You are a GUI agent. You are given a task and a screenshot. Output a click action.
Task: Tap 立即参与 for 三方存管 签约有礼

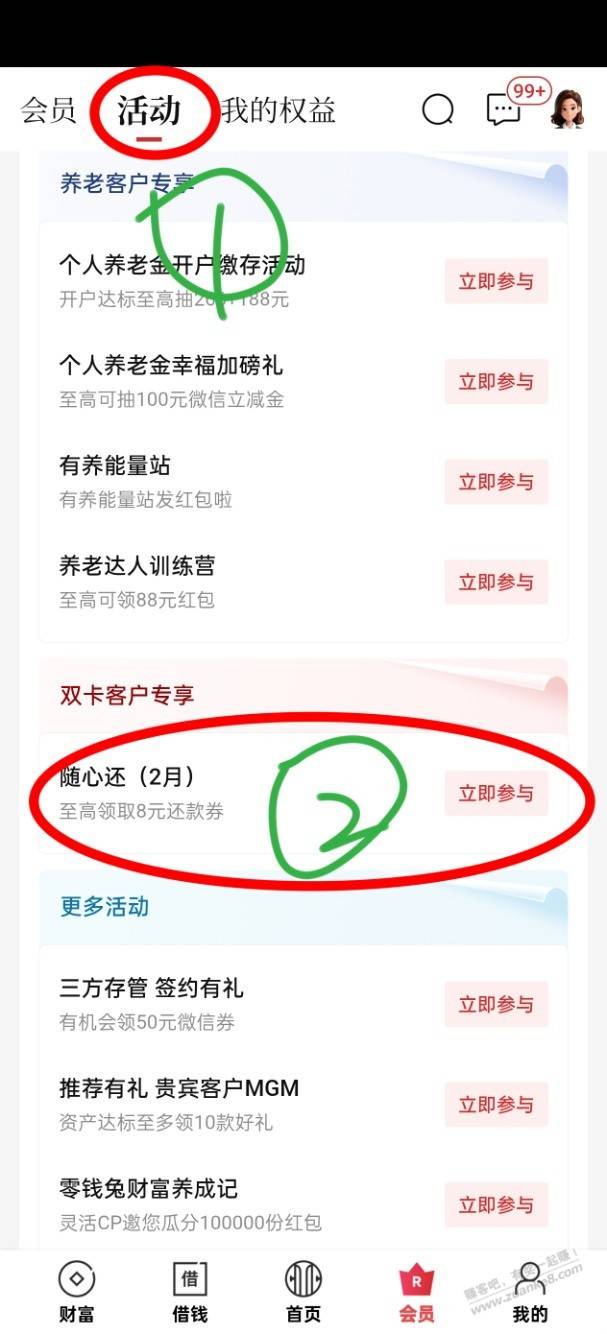tap(496, 1005)
